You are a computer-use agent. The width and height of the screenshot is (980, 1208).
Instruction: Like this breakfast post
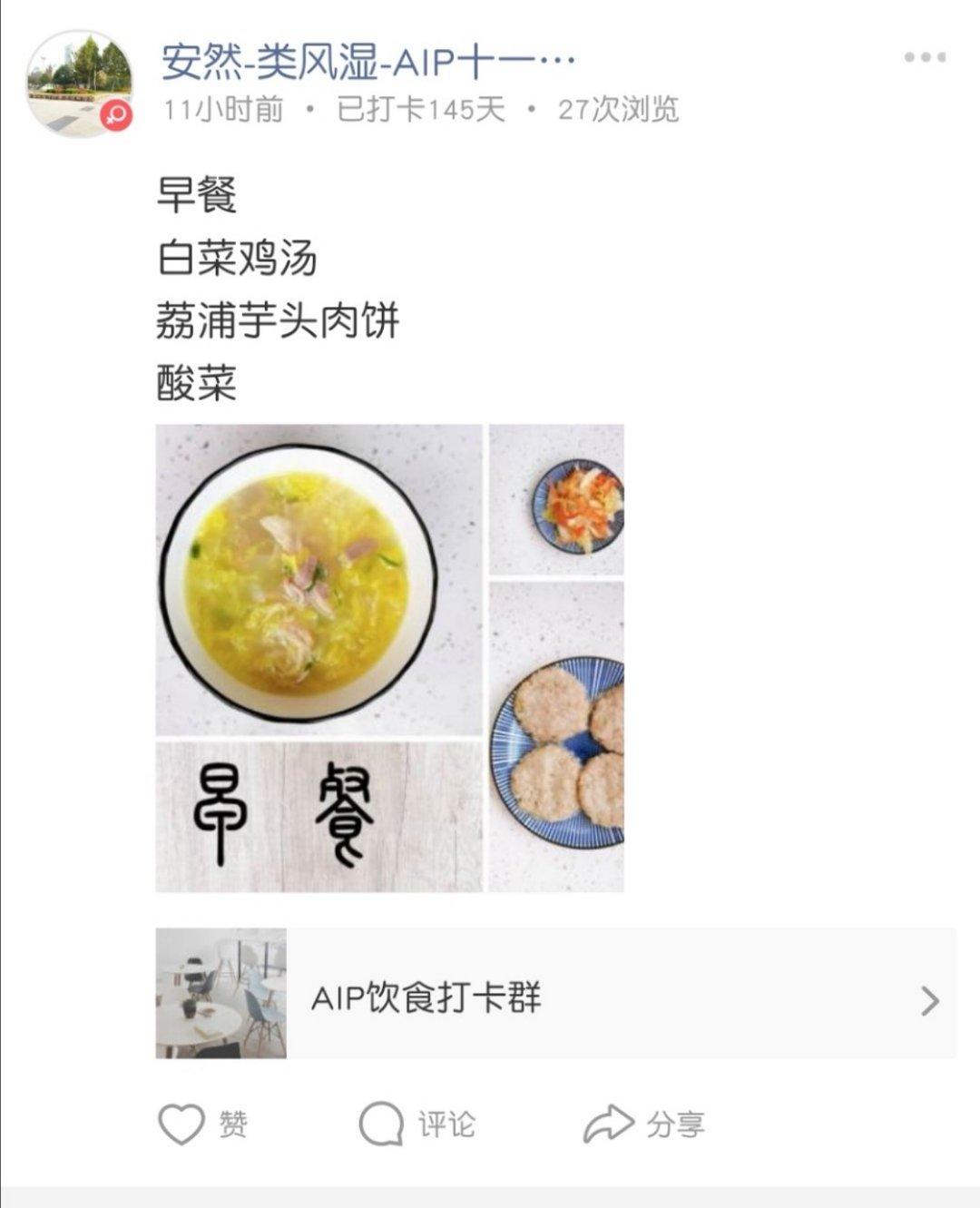(203, 1125)
